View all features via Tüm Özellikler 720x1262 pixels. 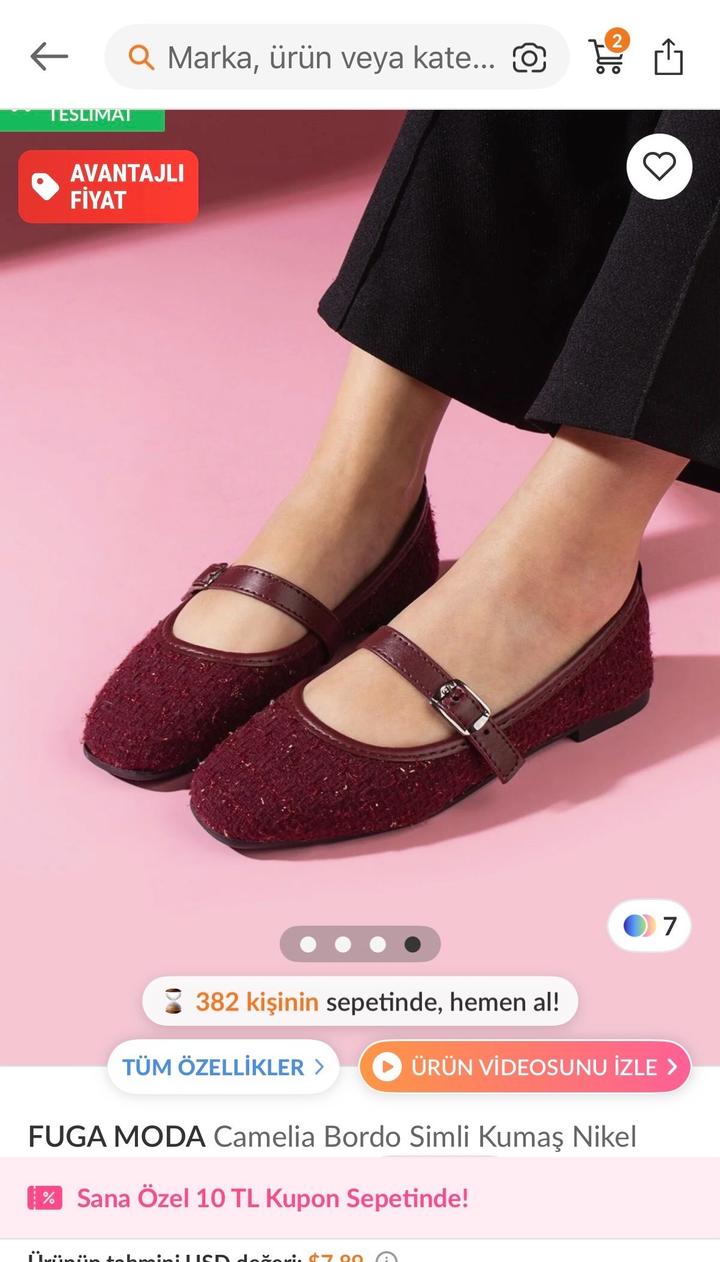[x=223, y=1066]
